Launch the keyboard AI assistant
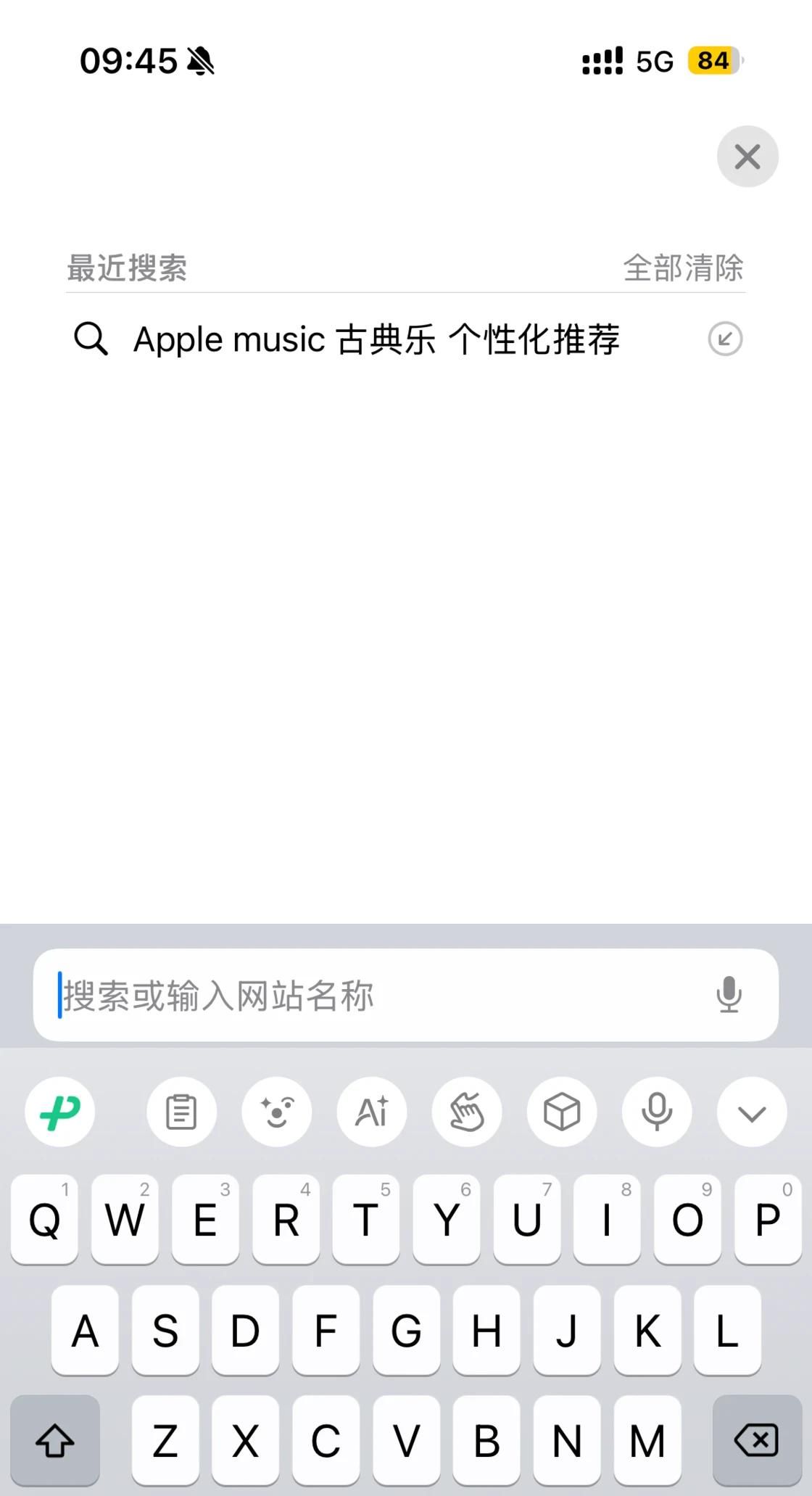The image size is (812, 1496). 372,1112
